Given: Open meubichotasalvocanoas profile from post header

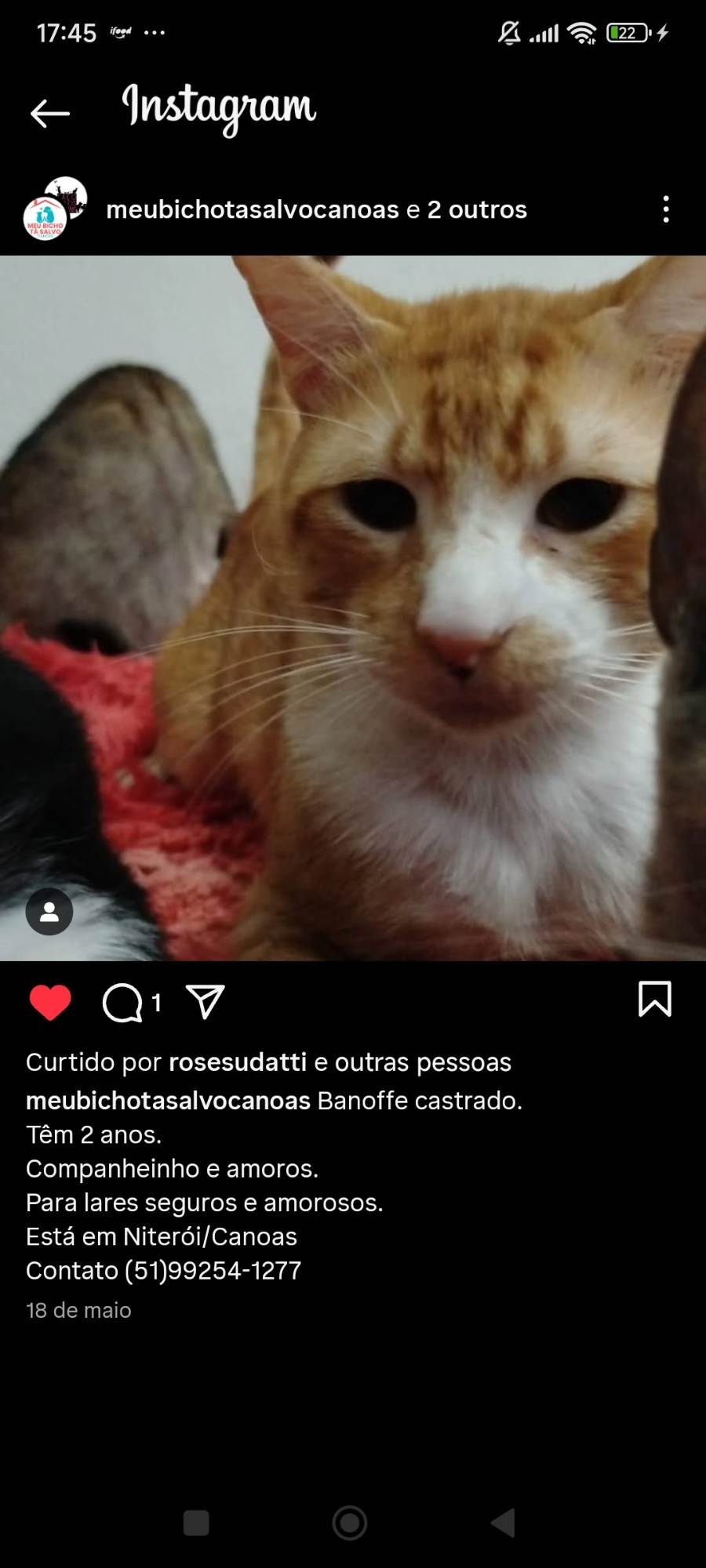Looking at the screenshot, I should [252, 210].
